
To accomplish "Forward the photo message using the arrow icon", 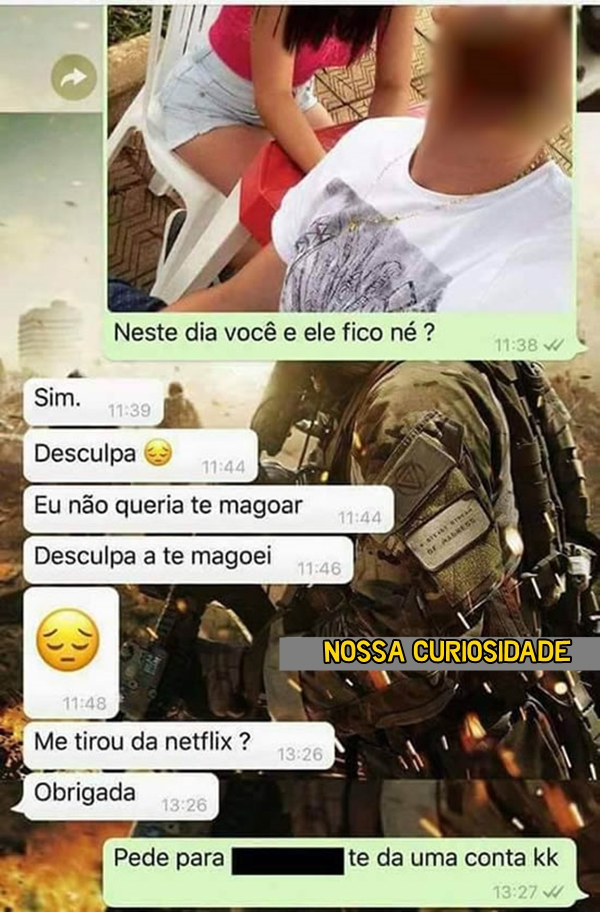I will click(74, 77).
